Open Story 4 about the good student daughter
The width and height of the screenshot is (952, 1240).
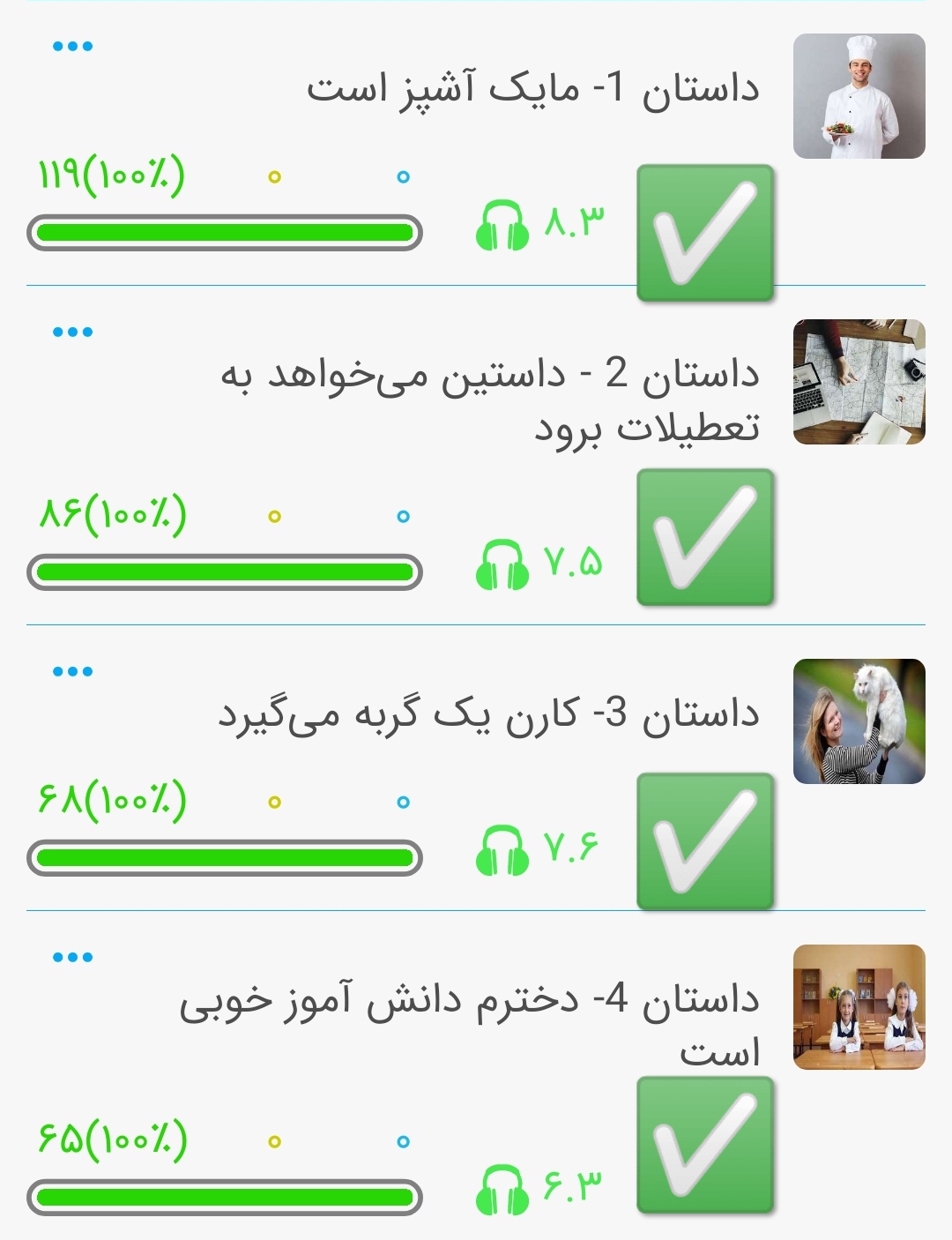pyautogui.click(x=469, y=1023)
